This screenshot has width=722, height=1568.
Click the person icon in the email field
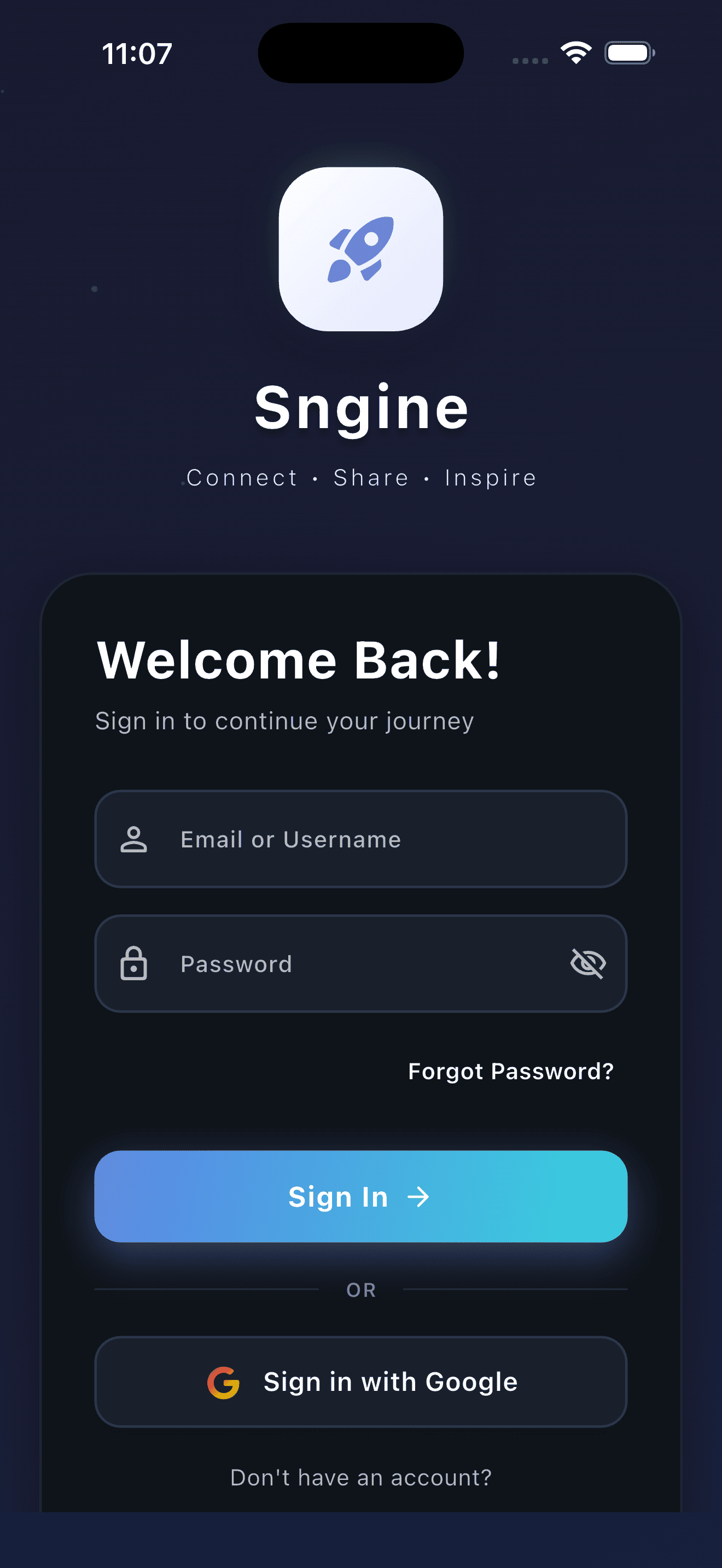(x=134, y=839)
